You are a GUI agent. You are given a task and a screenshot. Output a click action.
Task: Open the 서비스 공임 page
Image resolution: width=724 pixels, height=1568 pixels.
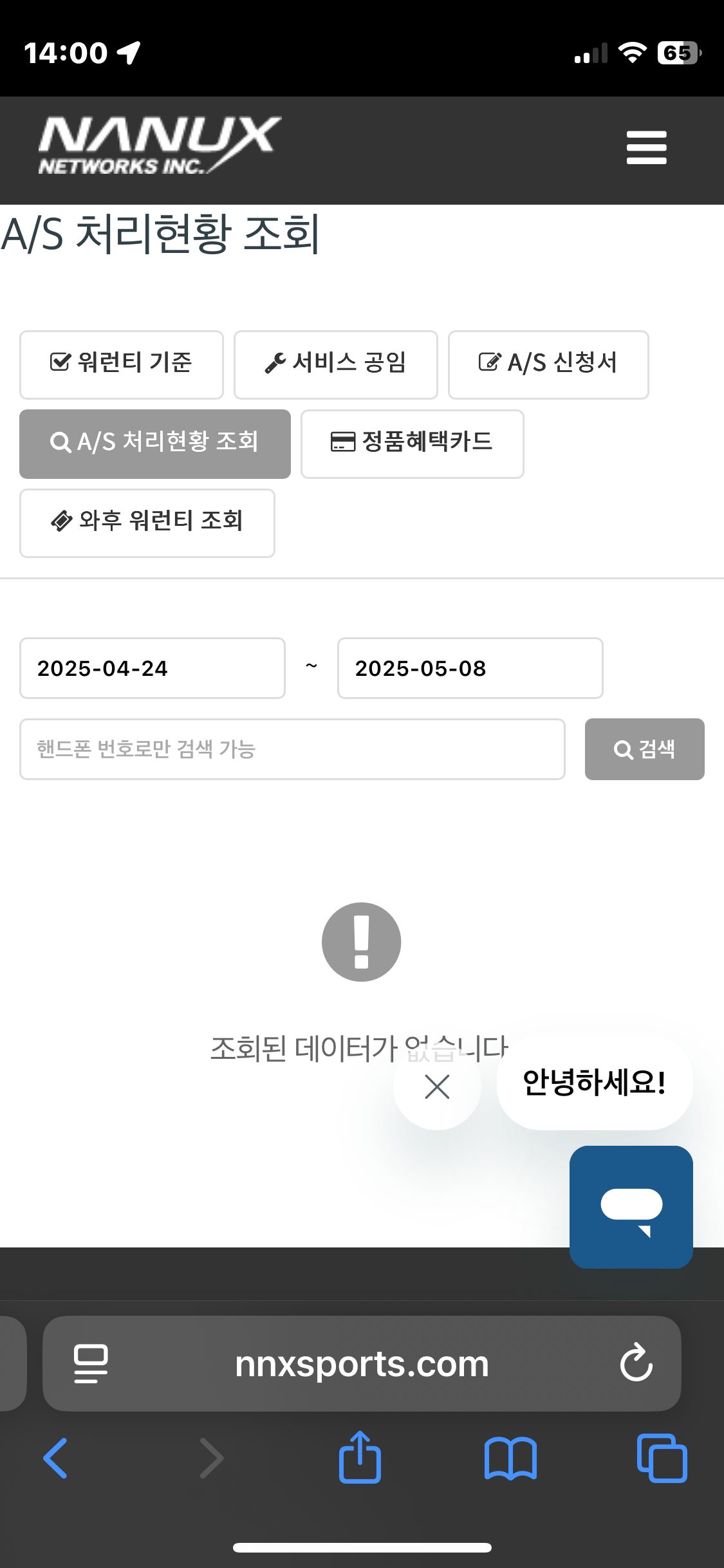[335, 364]
